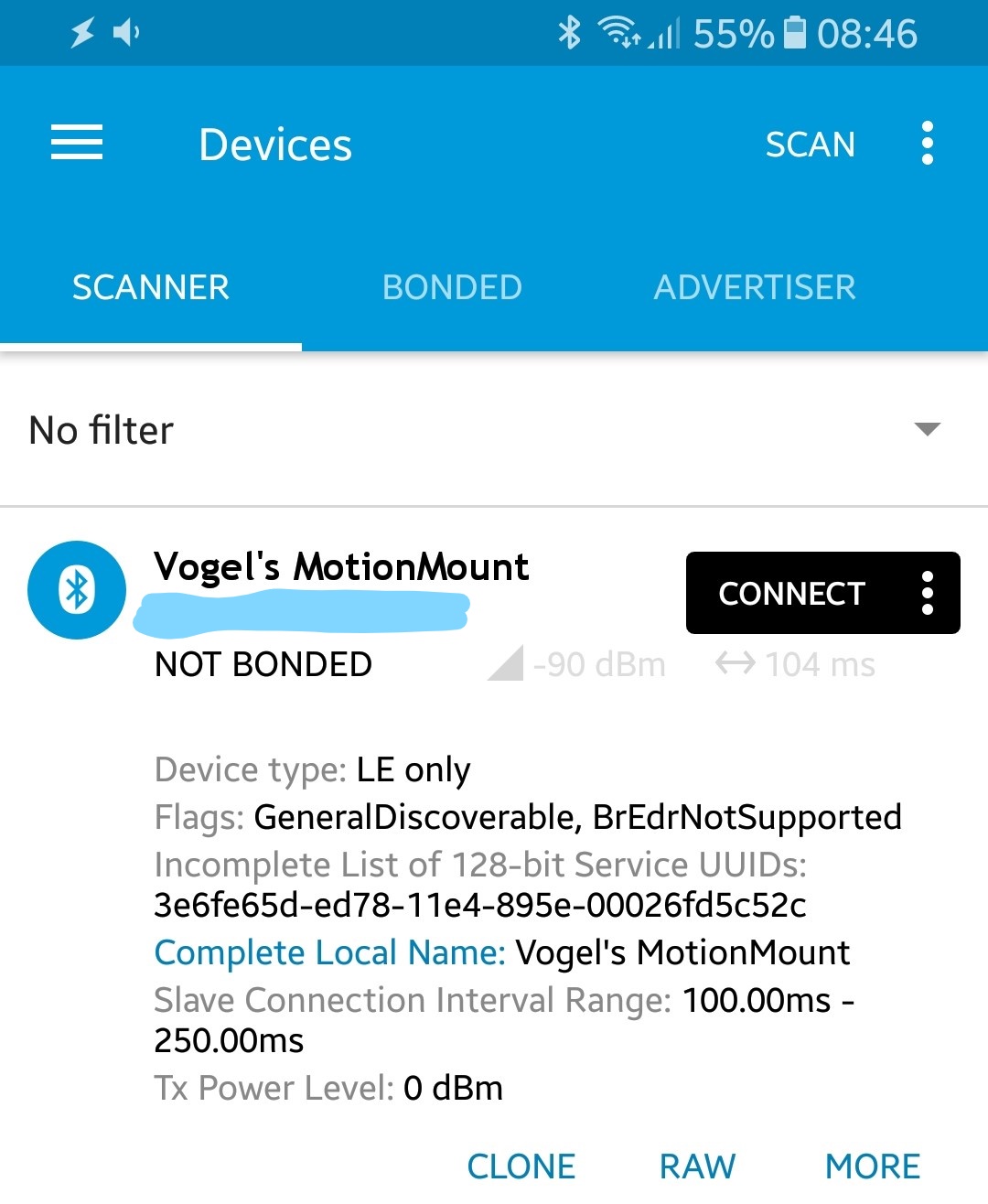The image size is (988, 1204).
Task: Clone the Vogel's MotionMount advertisement
Action: 521,1166
